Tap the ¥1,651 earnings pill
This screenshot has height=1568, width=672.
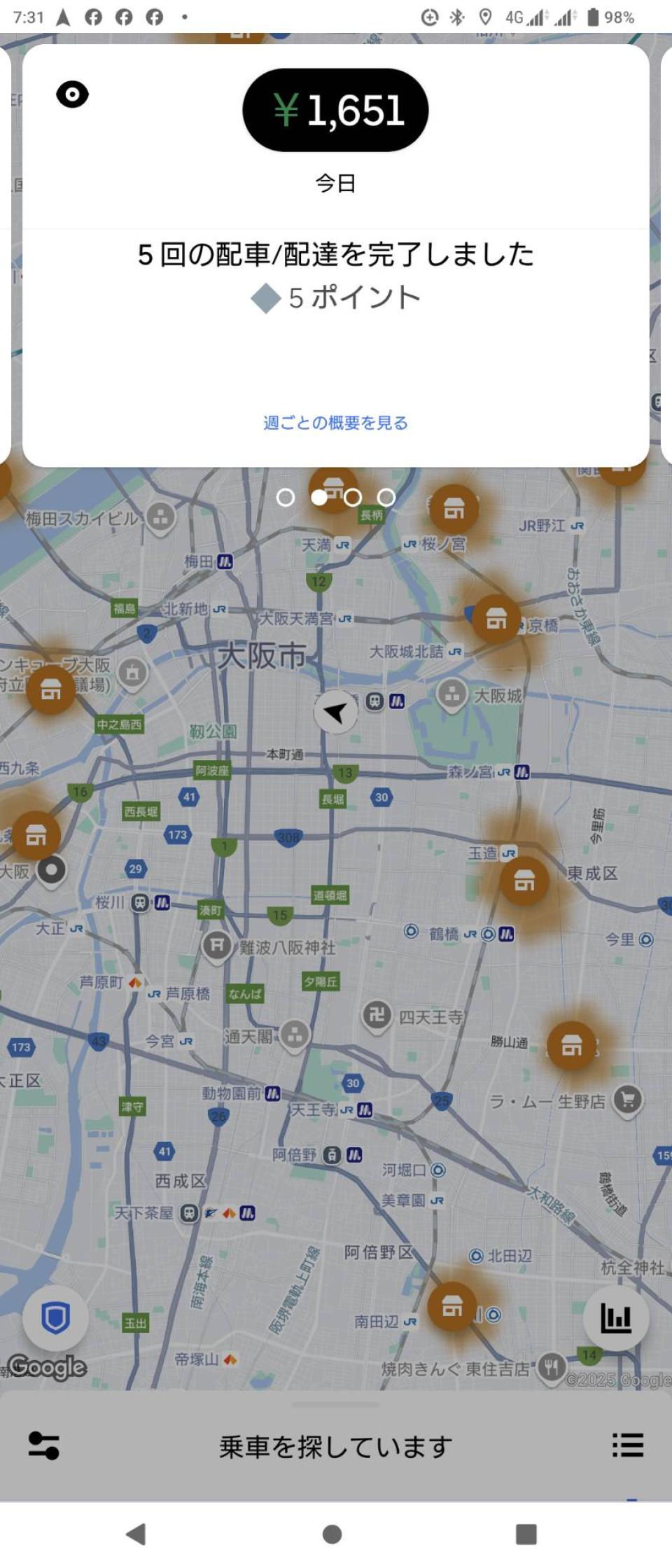[335, 110]
